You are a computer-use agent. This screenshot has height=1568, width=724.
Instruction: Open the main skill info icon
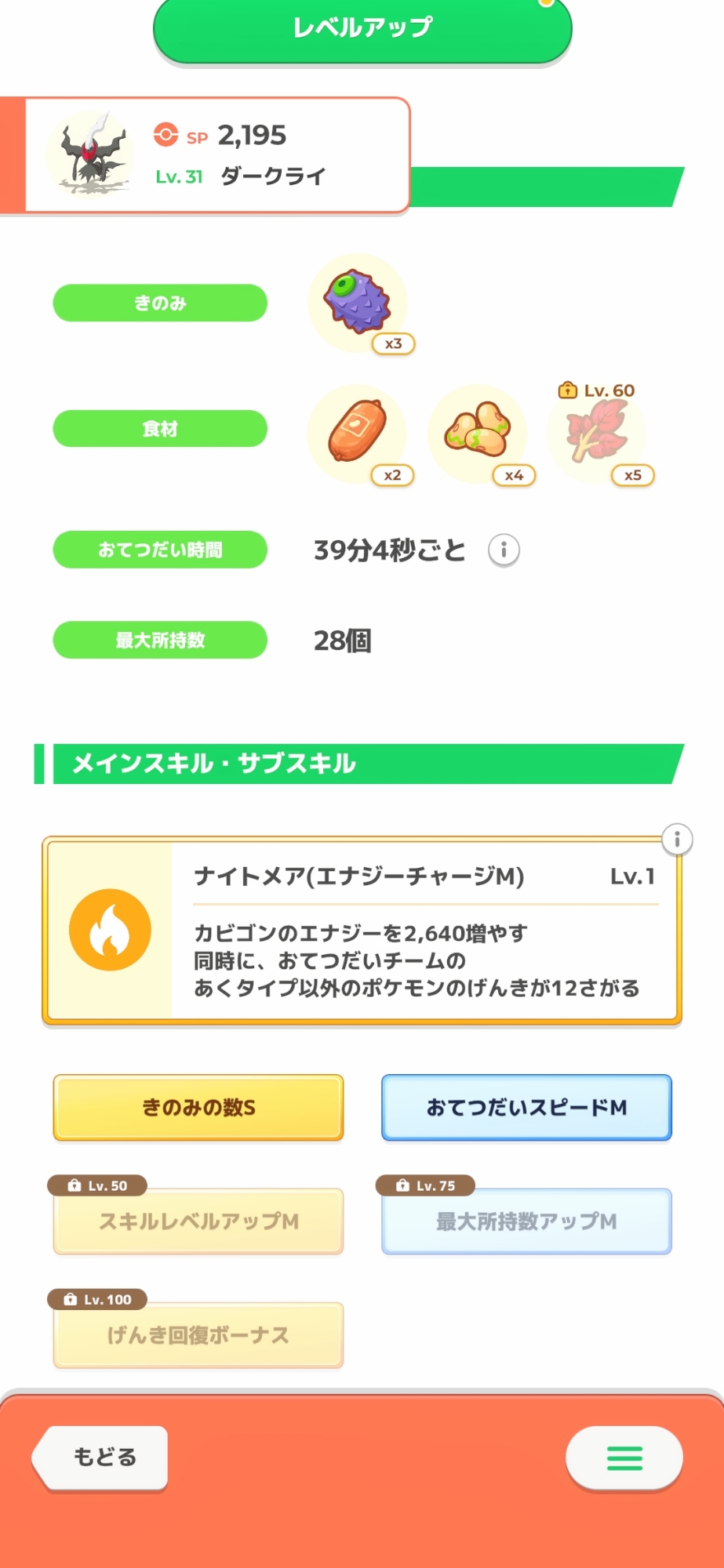pos(677,840)
